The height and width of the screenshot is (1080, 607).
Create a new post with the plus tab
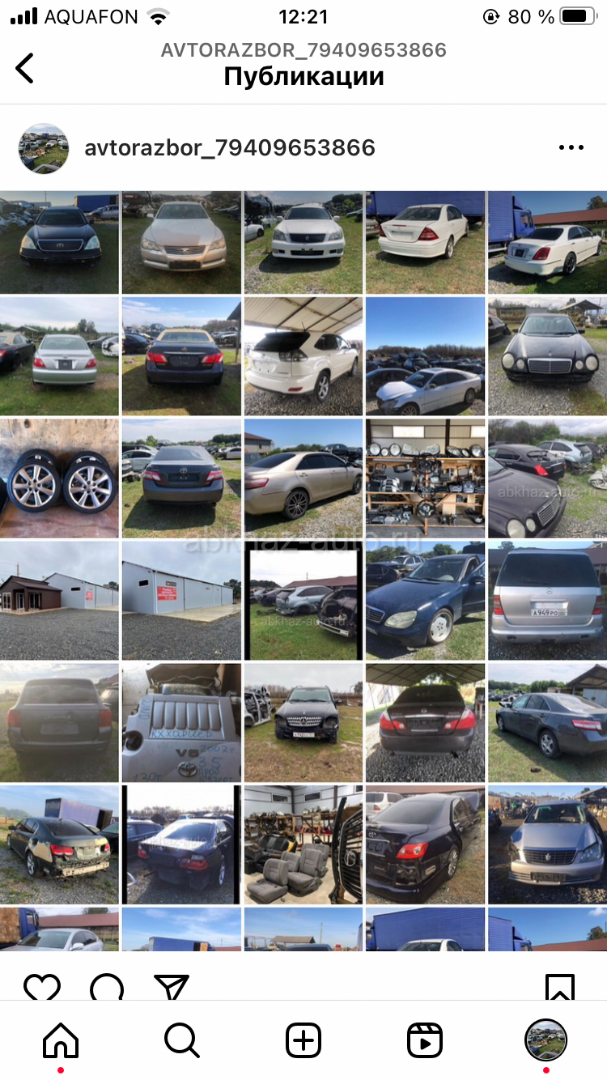pos(303,1041)
